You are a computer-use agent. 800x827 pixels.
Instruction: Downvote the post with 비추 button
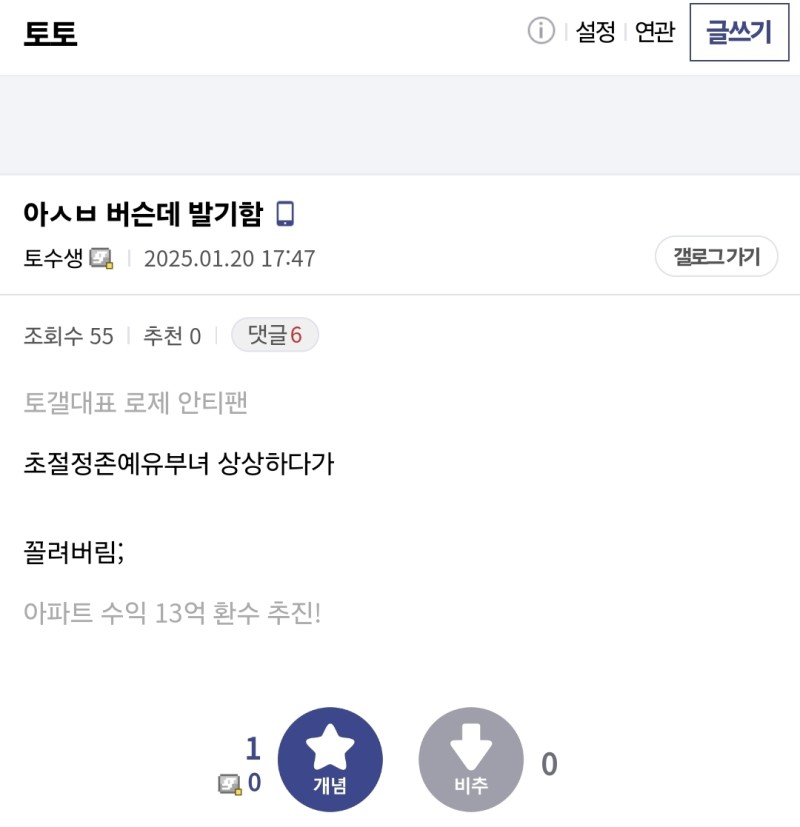point(471,760)
